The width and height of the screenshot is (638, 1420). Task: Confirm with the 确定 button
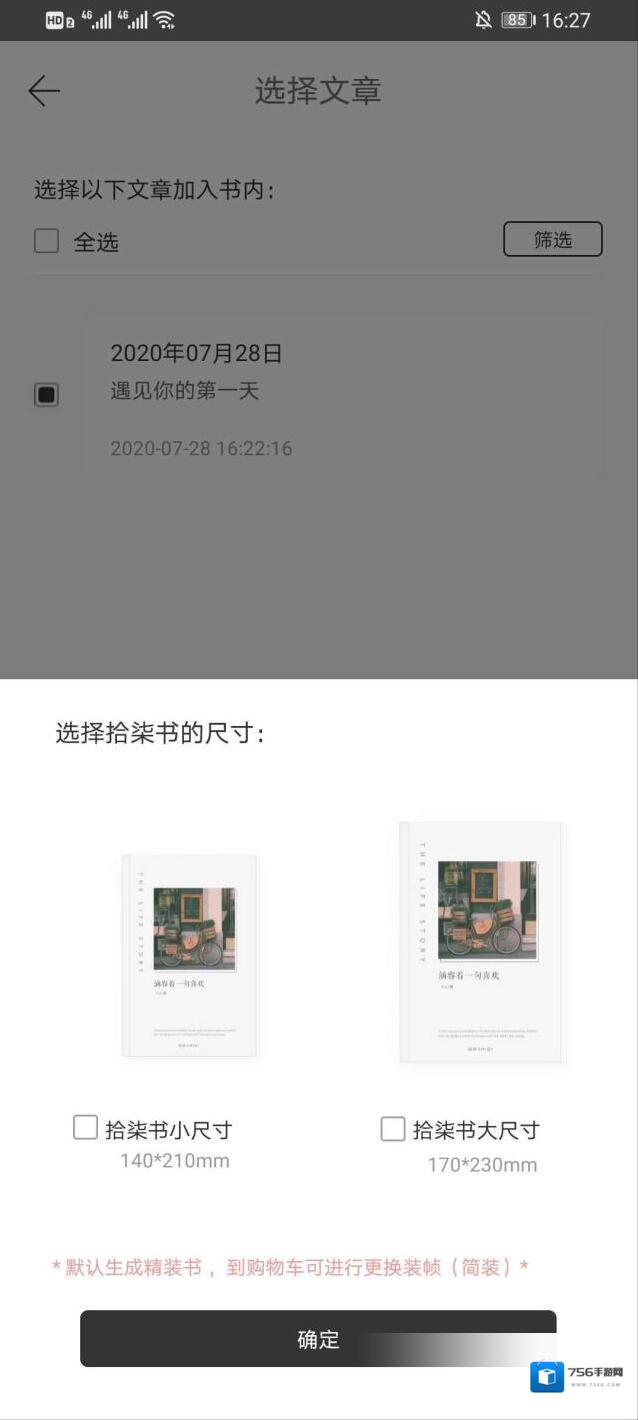coord(318,1339)
